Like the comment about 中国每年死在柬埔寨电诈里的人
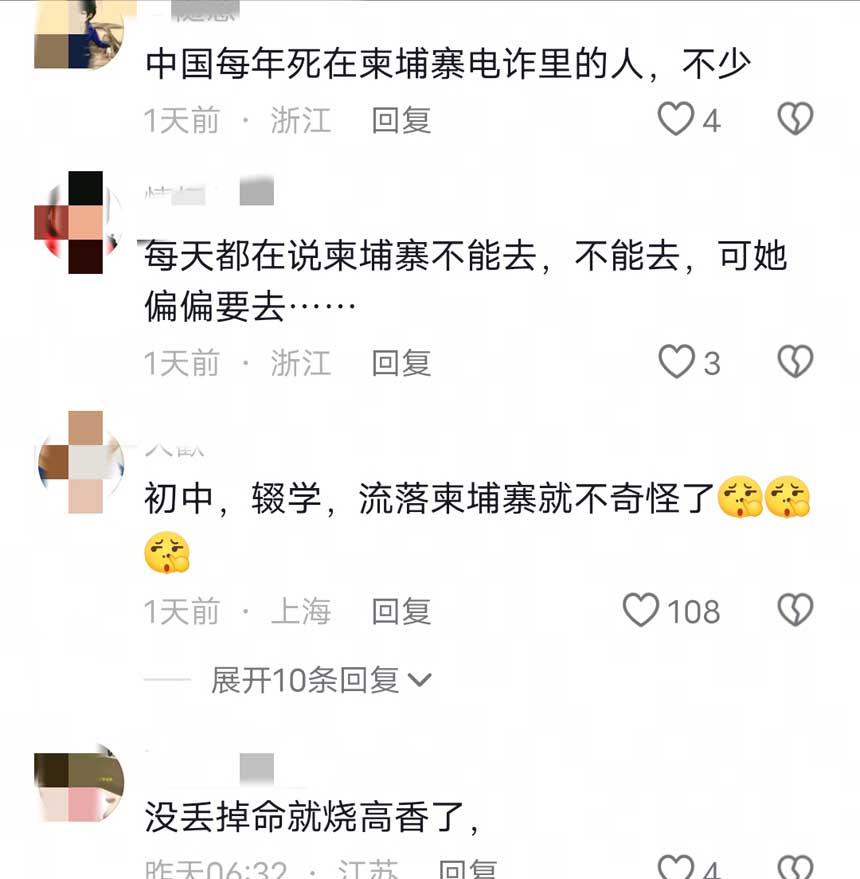Screen dimensions: 860x879 point(676,120)
